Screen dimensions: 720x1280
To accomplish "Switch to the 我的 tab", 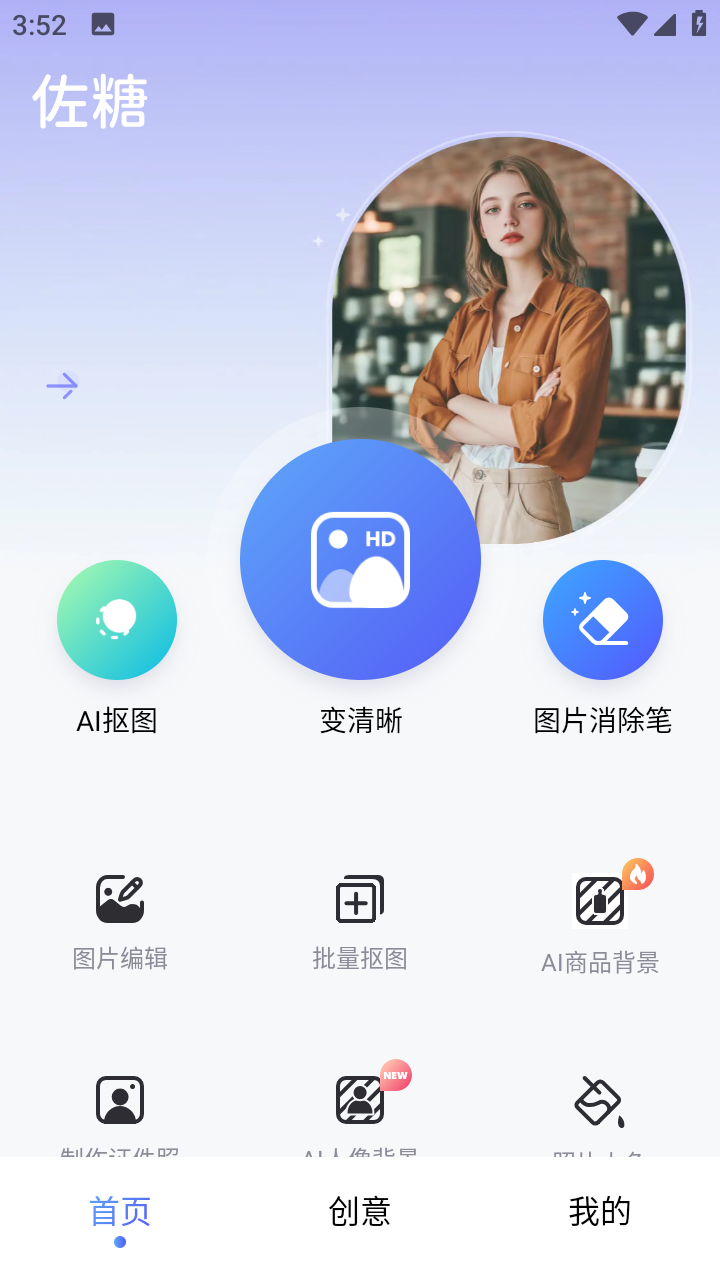I will pyautogui.click(x=600, y=1212).
